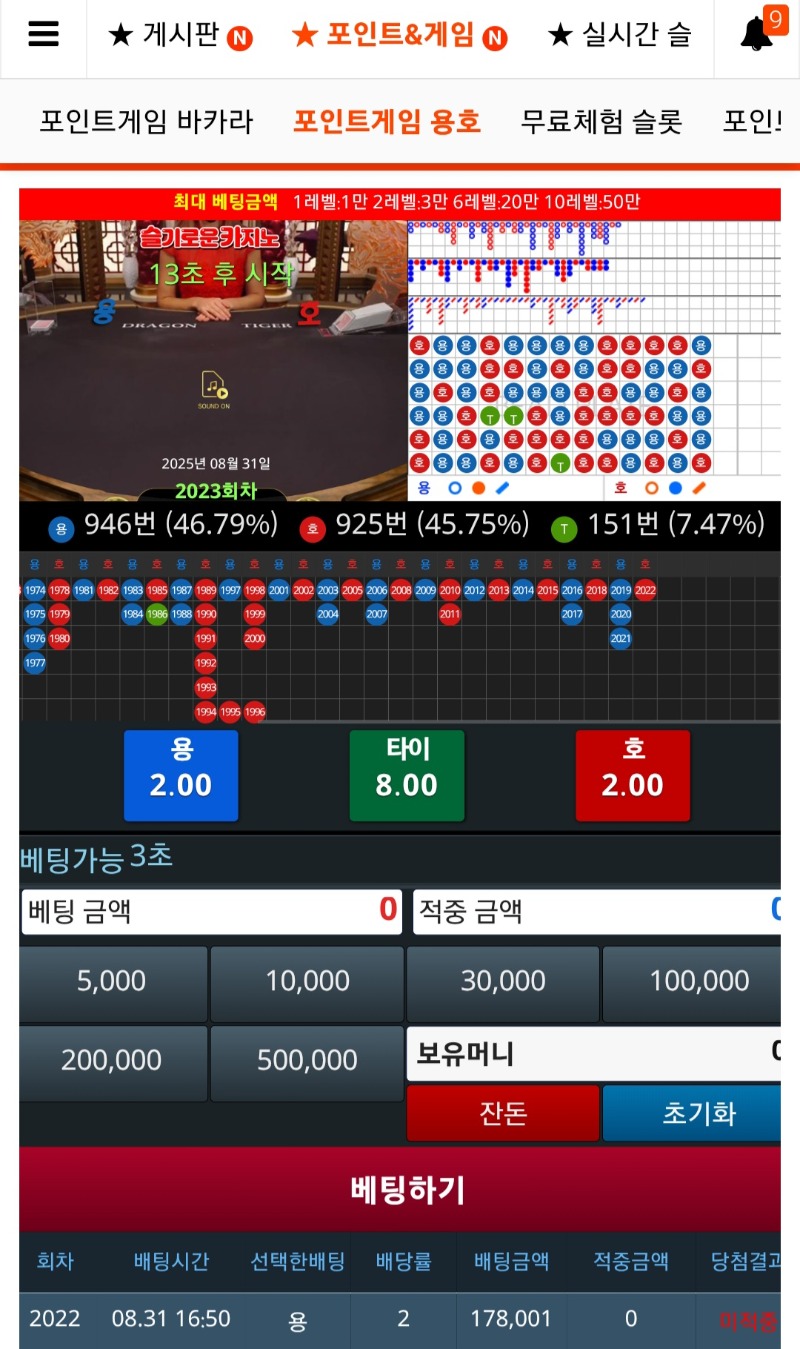Add 200,000 to the bet
Viewport: 800px width, 1349px height.
[x=112, y=1060]
